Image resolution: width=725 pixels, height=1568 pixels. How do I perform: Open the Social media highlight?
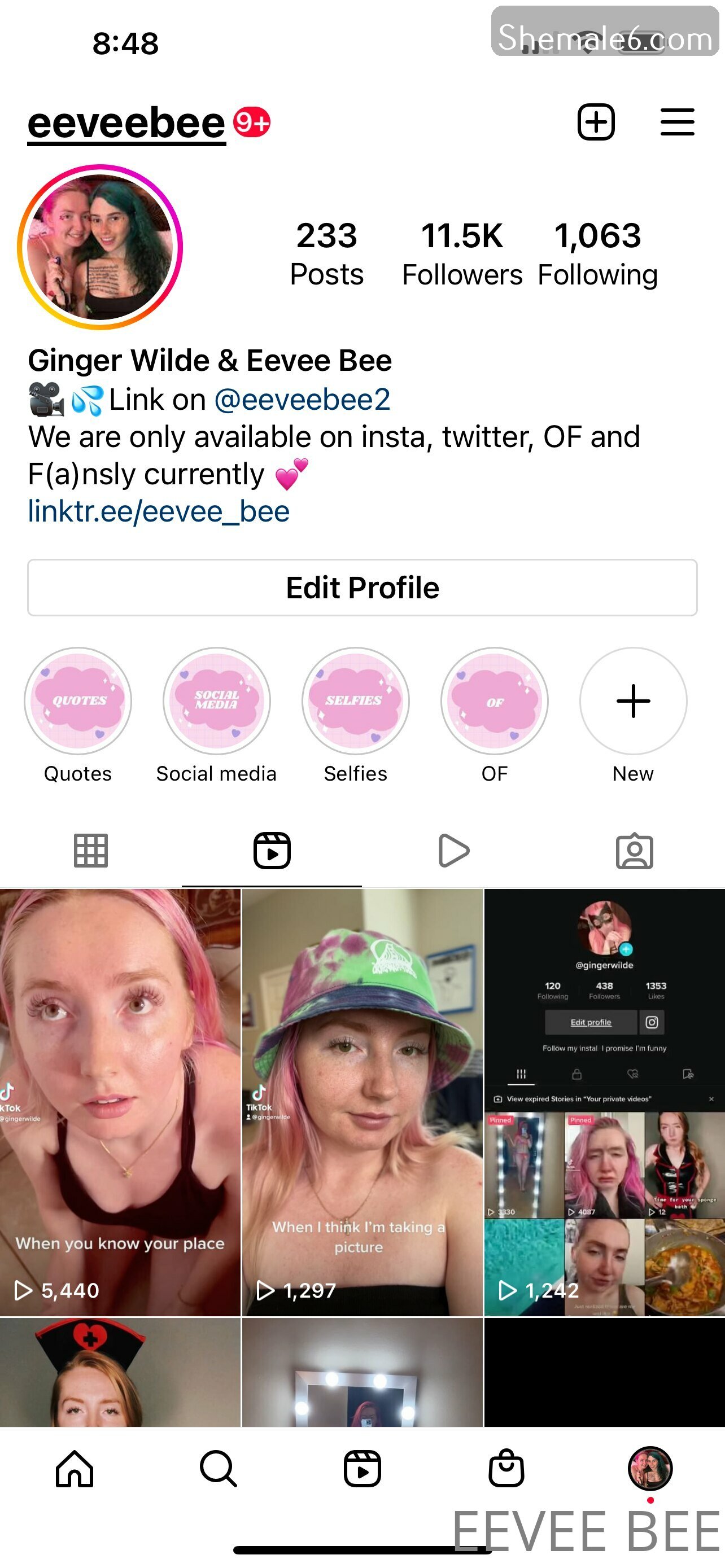point(217,701)
